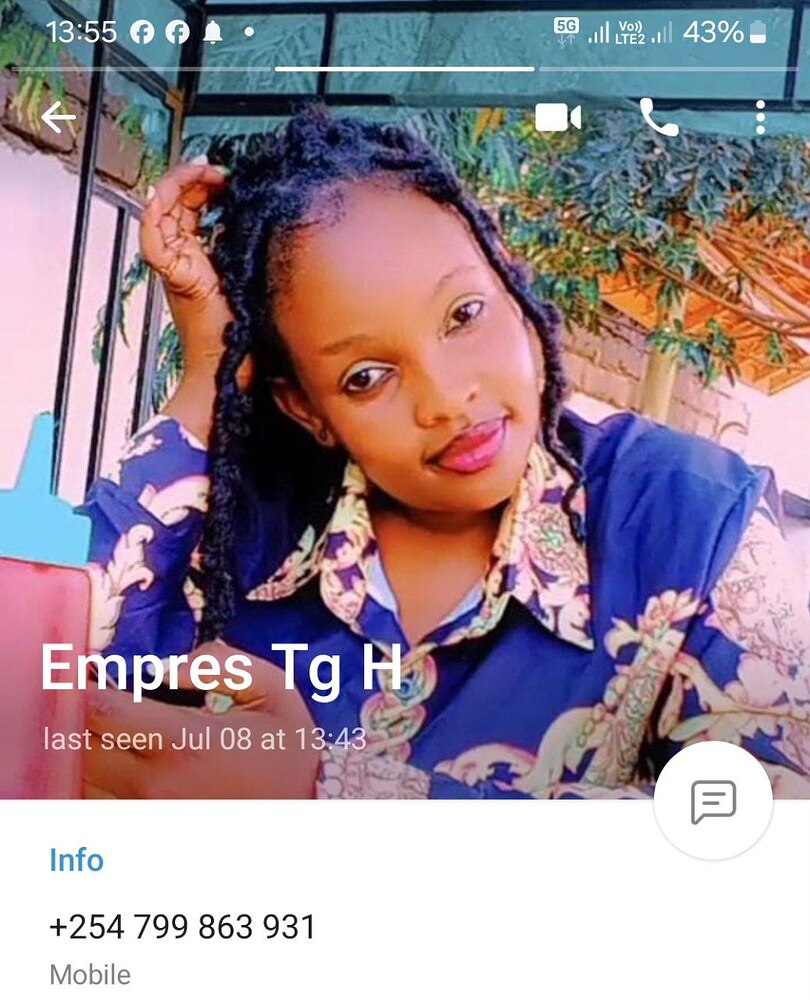Open message chat with Empres Tg H
The width and height of the screenshot is (810, 1000).
(713, 801)
